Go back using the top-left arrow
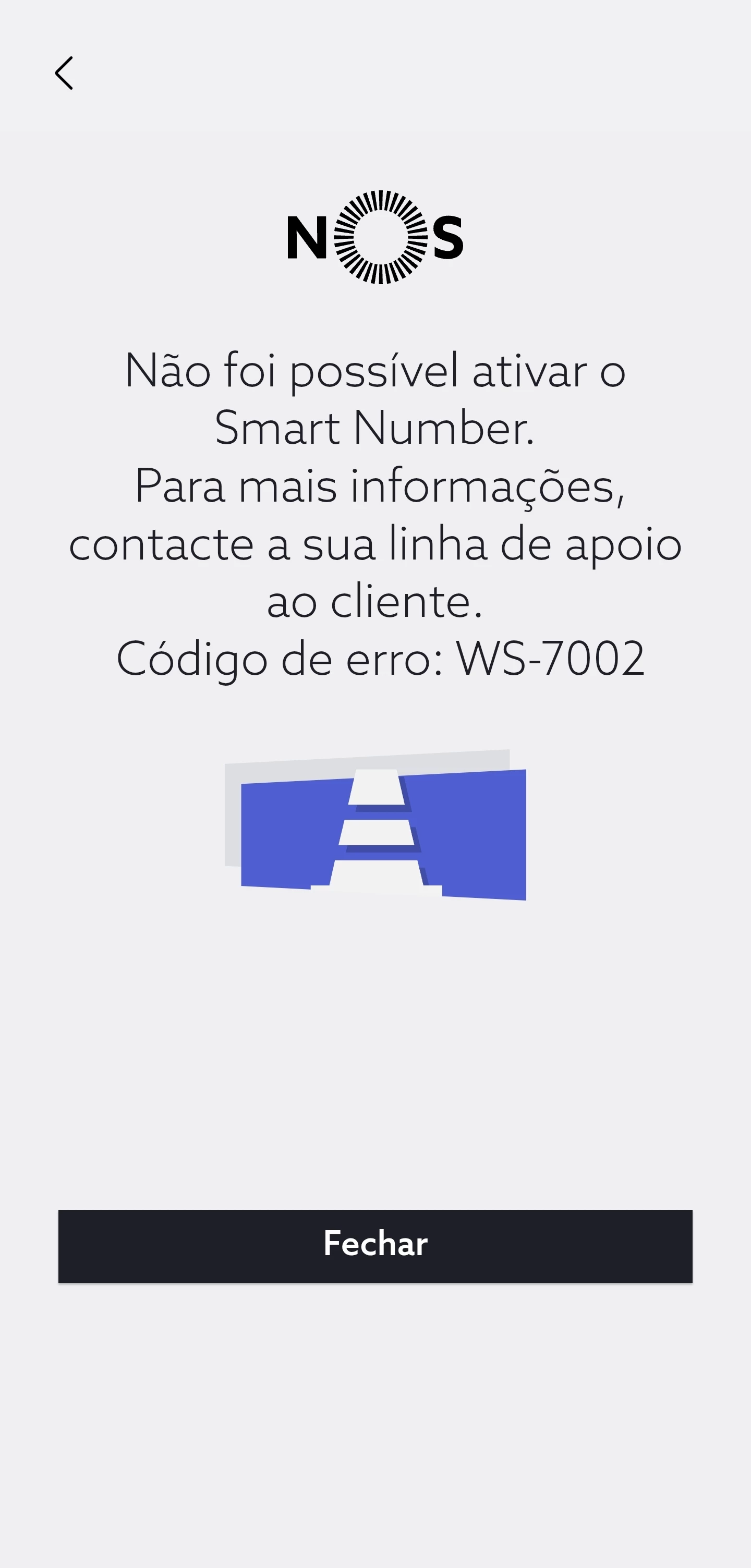Image resolution: width=751 pixels, height=1568 pixels. (64, 73)
